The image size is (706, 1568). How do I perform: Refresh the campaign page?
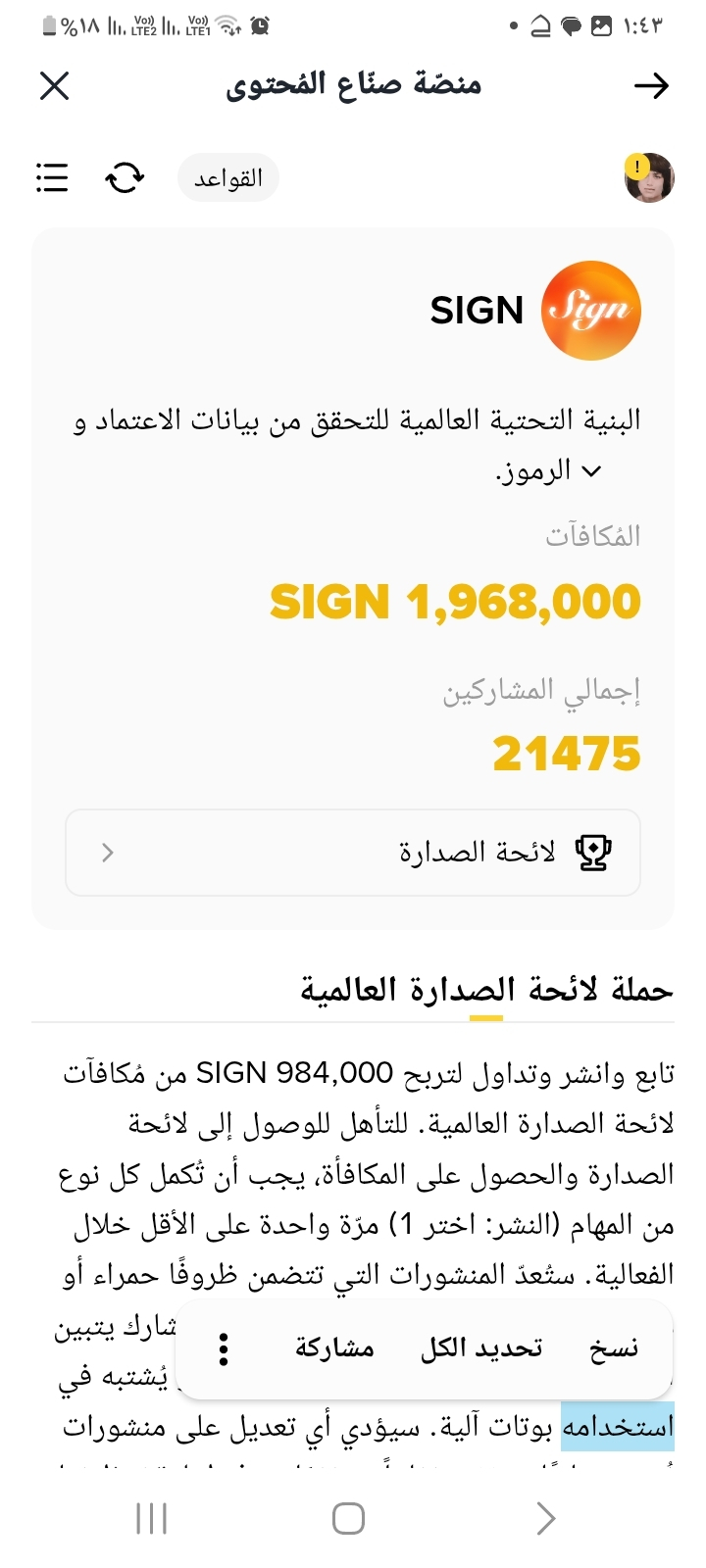[125, 177]
